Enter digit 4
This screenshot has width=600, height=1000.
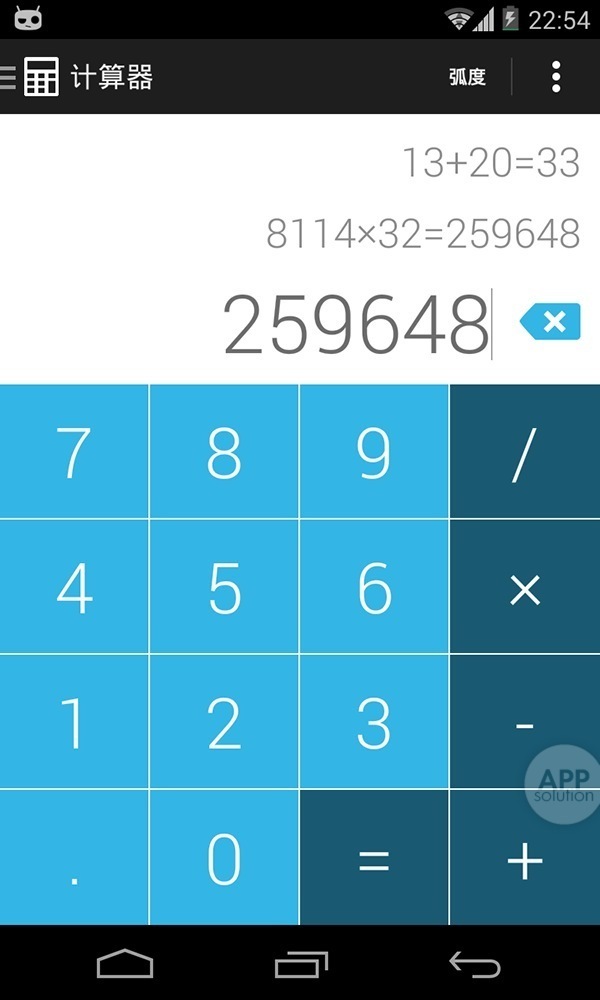click(x=74, y=587)
